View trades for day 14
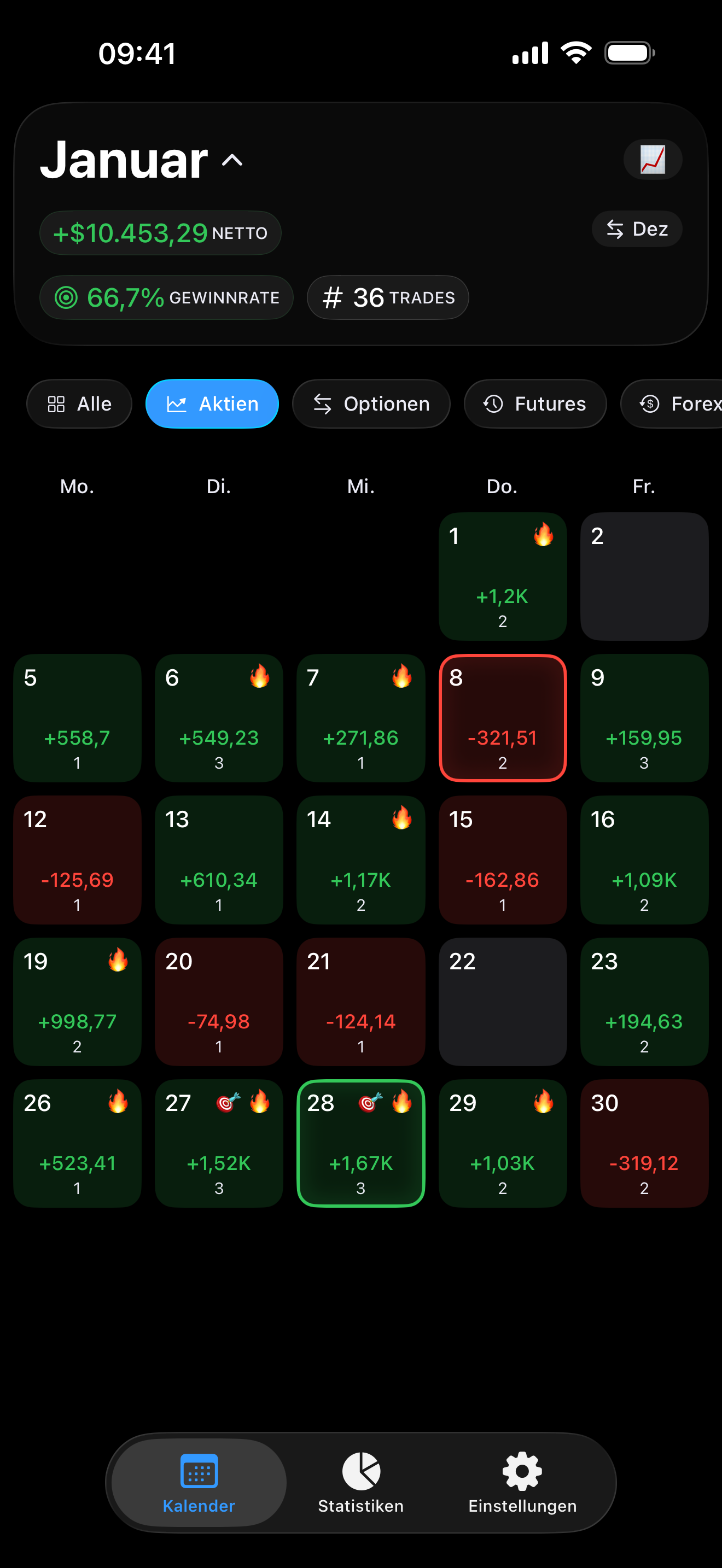The image size is (722, 1568). [x=360, y=859]
